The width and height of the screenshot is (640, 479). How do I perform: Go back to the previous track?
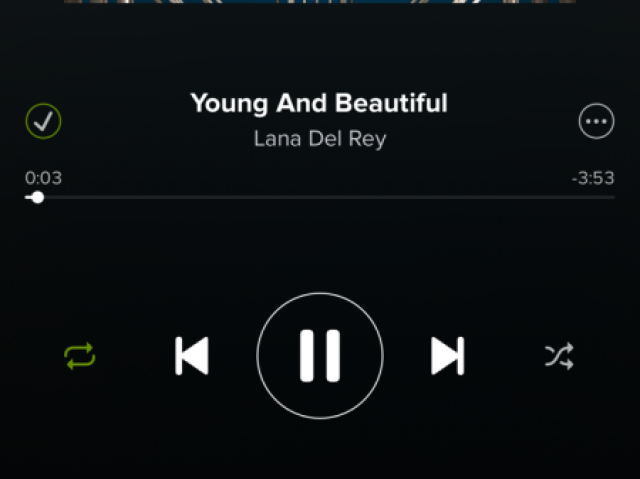click(192, 356)
